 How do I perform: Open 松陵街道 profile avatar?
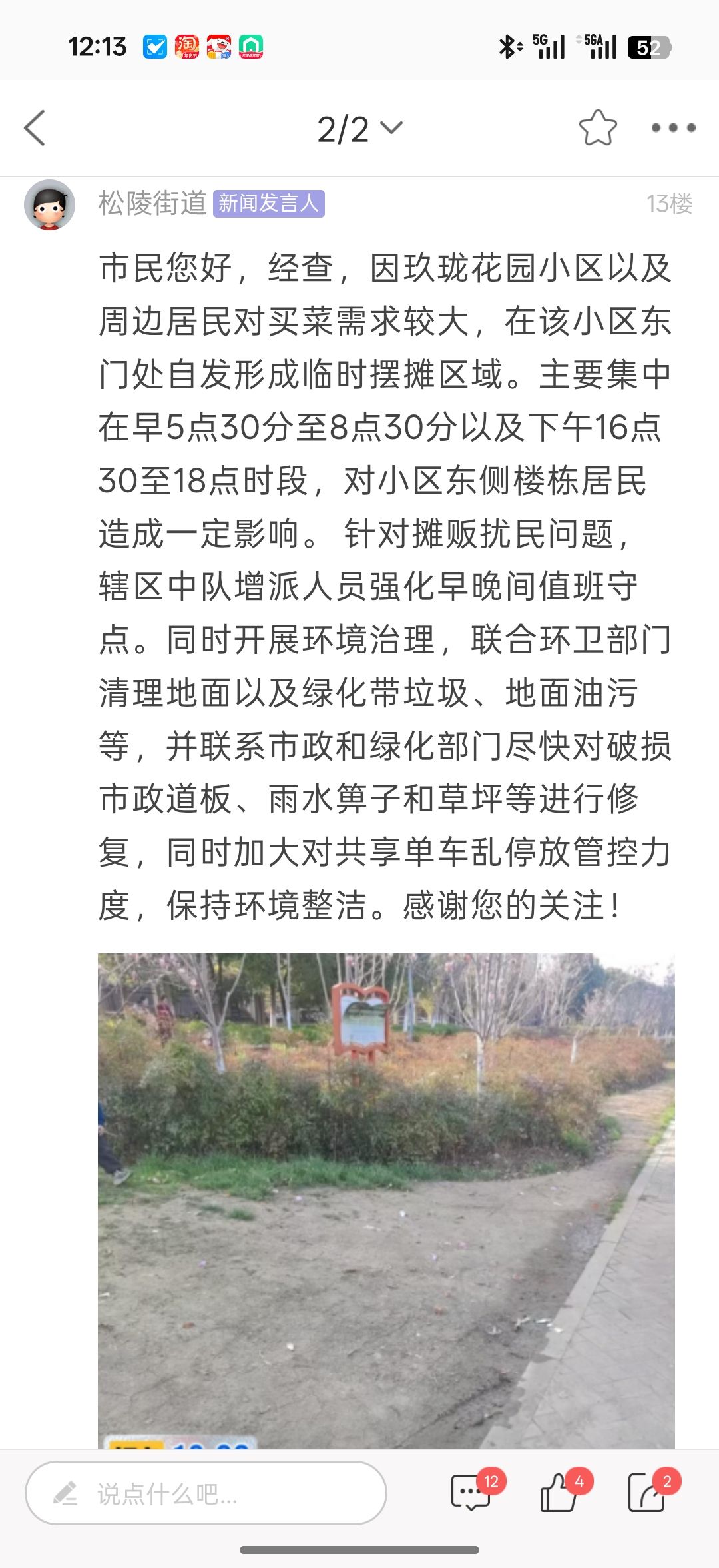click(50, 204)
